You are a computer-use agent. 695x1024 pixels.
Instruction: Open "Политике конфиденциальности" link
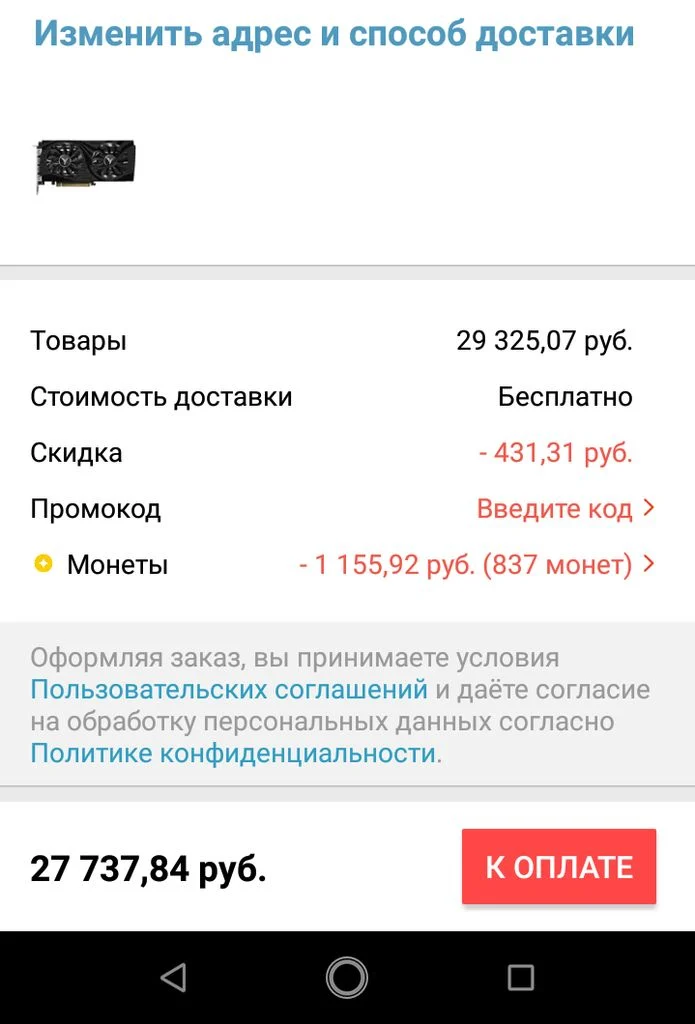[x=233, y=753]
